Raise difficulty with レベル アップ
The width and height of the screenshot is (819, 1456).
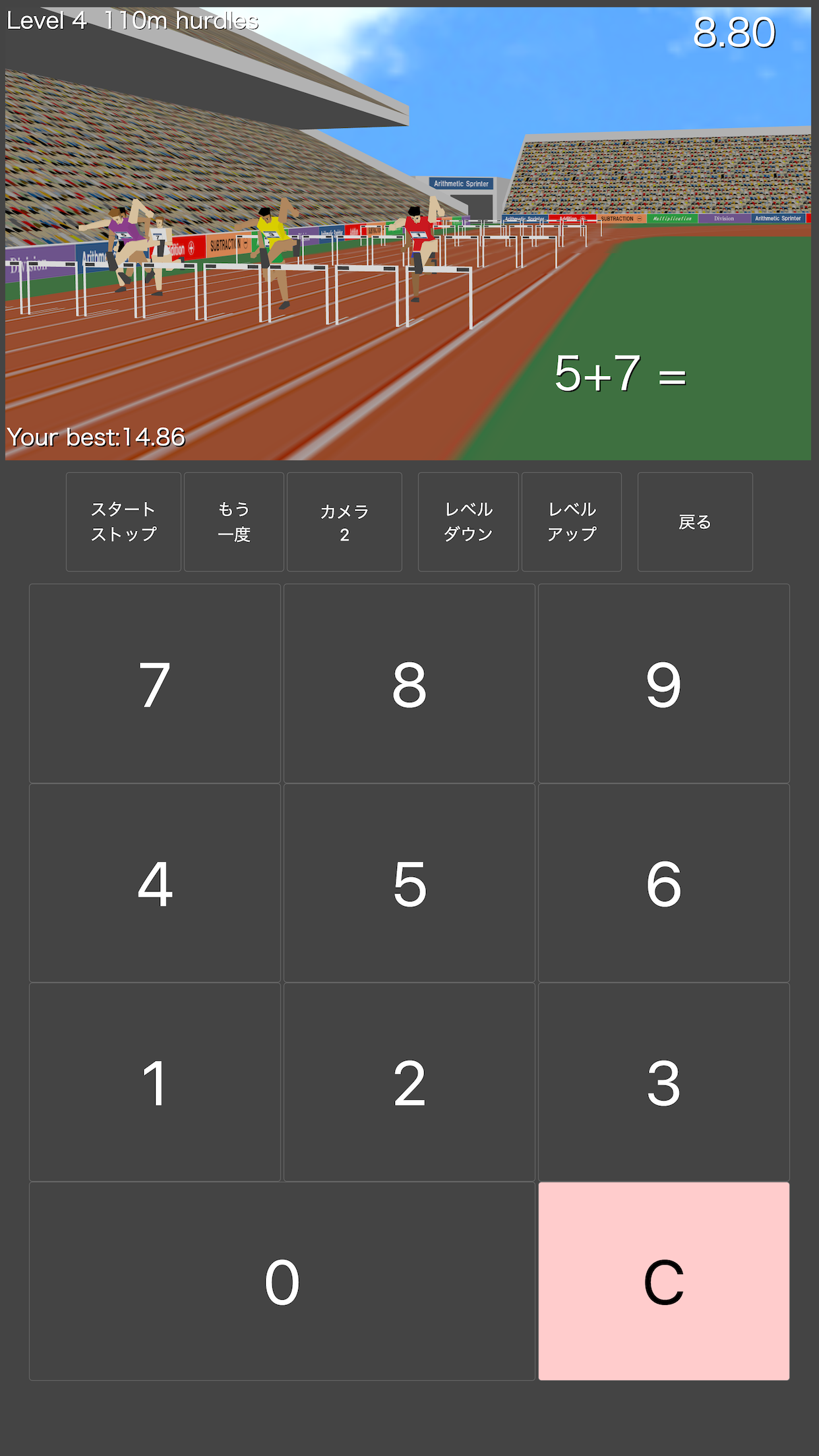coord(572,522)
